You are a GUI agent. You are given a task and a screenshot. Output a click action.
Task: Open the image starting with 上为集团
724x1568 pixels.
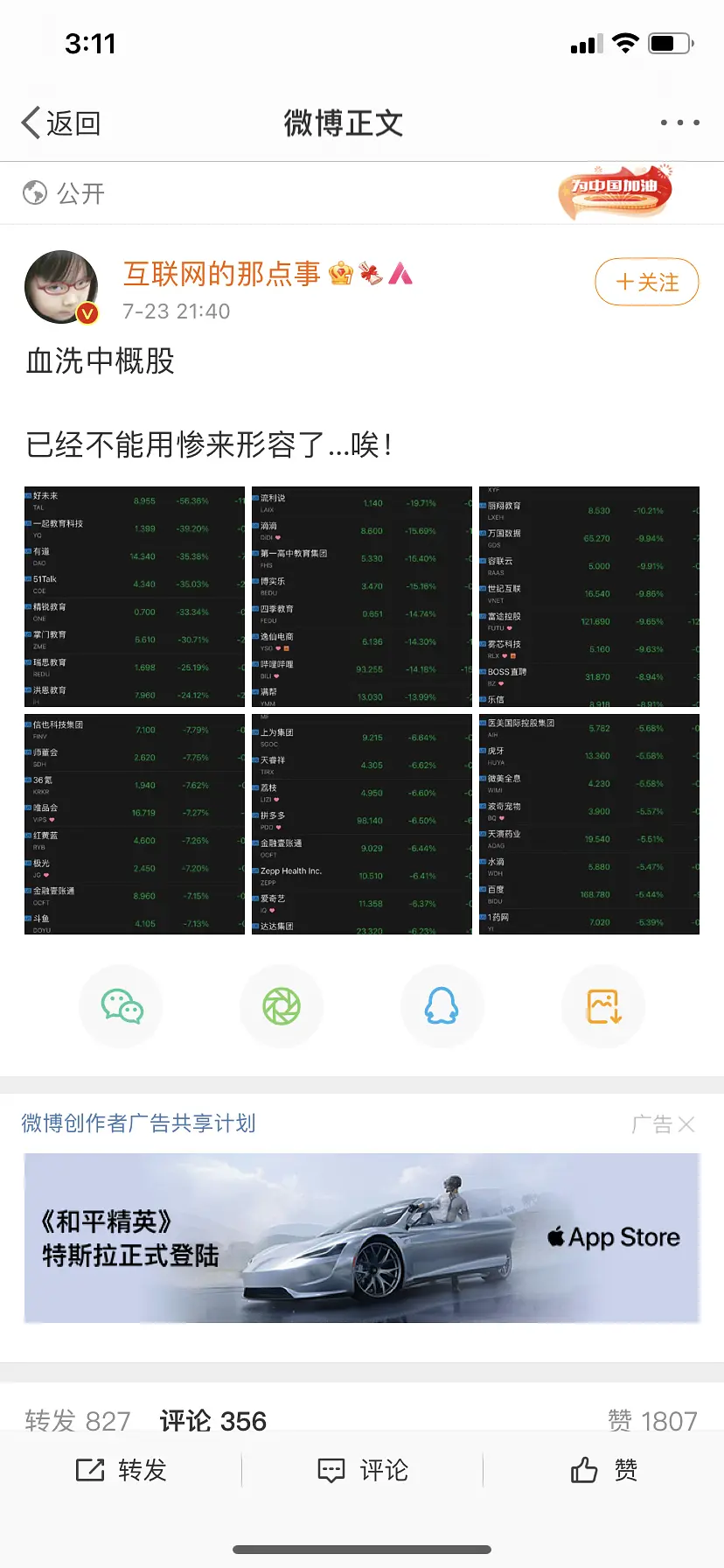362,823
